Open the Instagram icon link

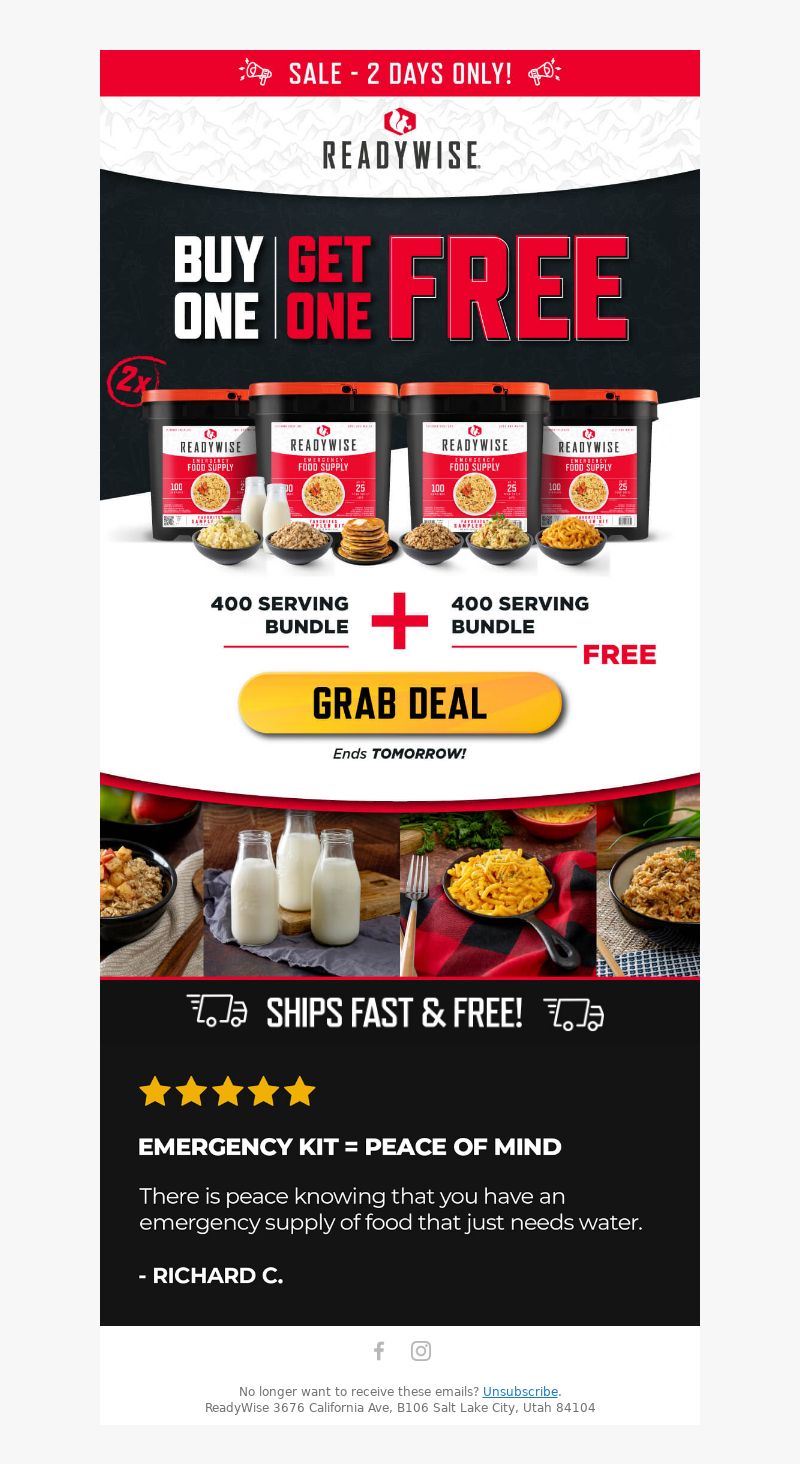pos(421,1351)
